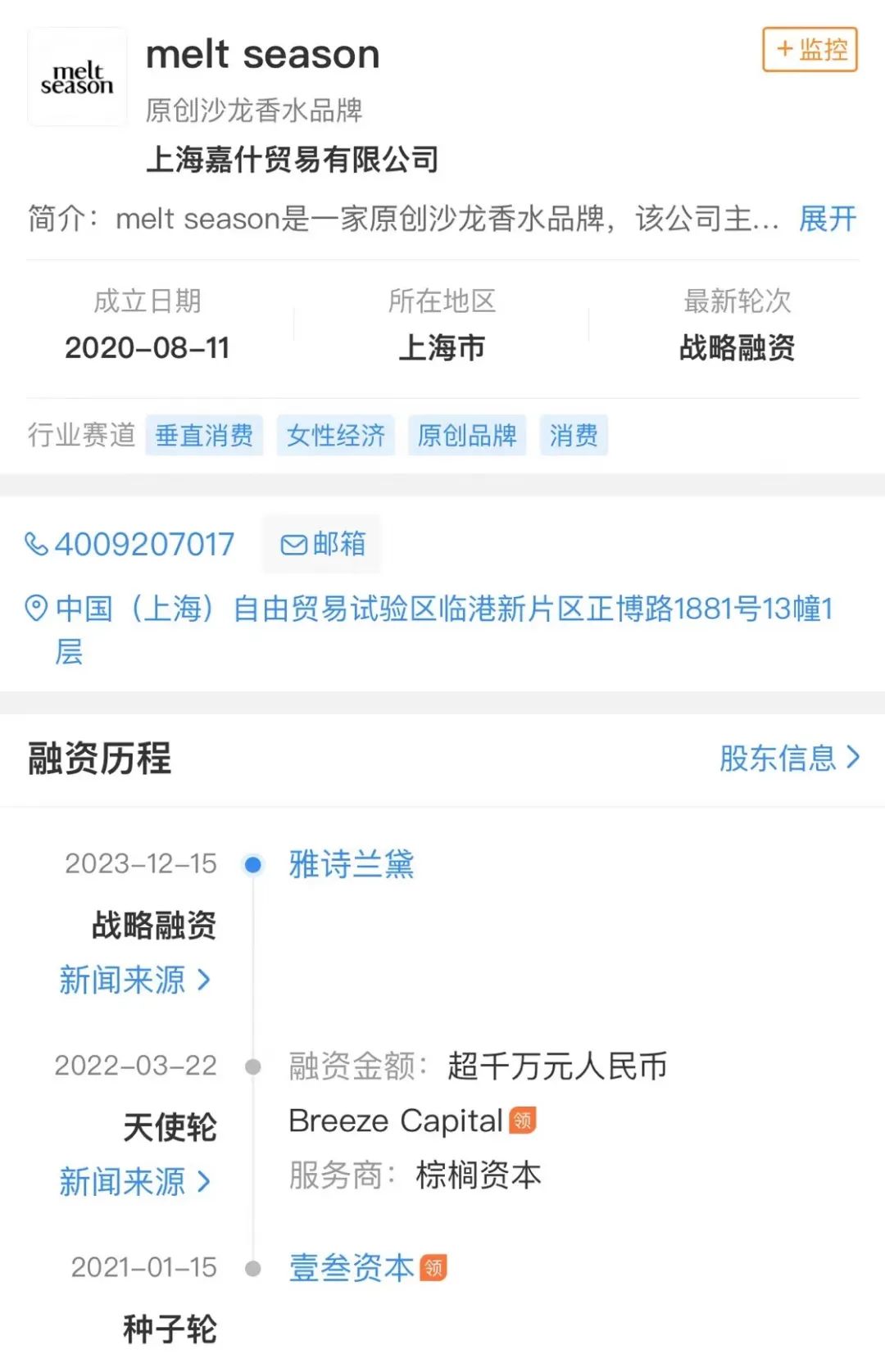The height and width of the screenshot is (1372, 885).
Task: Open 新闻来源 for the 天使轮 round
Action: point(135,1182)
